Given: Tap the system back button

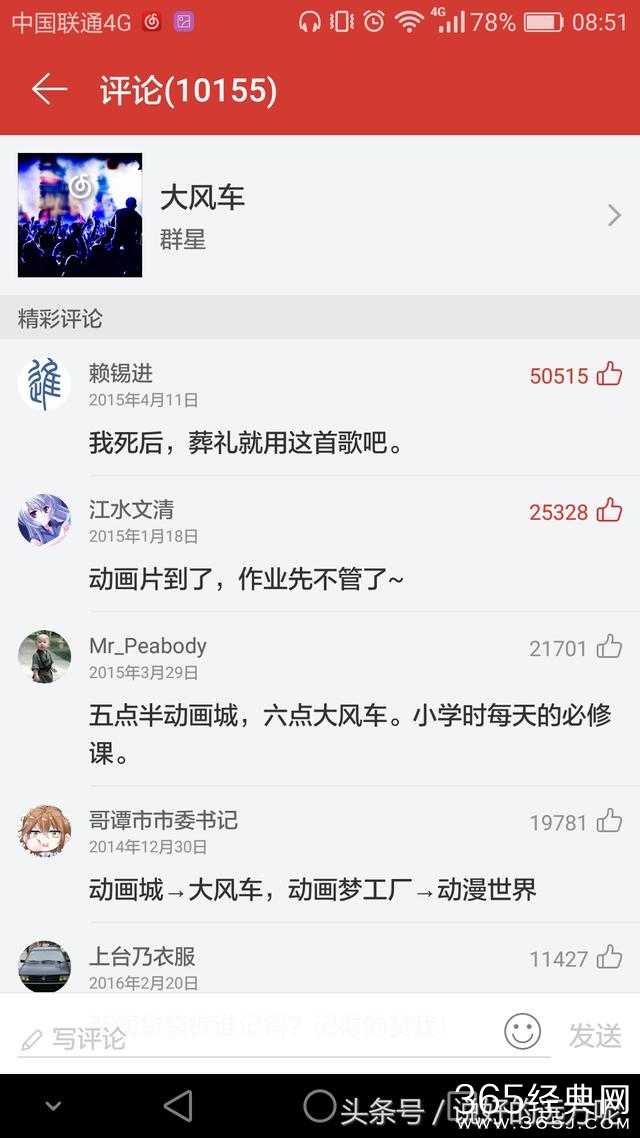Looking at the screenshot, I should tap(178, 1106).
